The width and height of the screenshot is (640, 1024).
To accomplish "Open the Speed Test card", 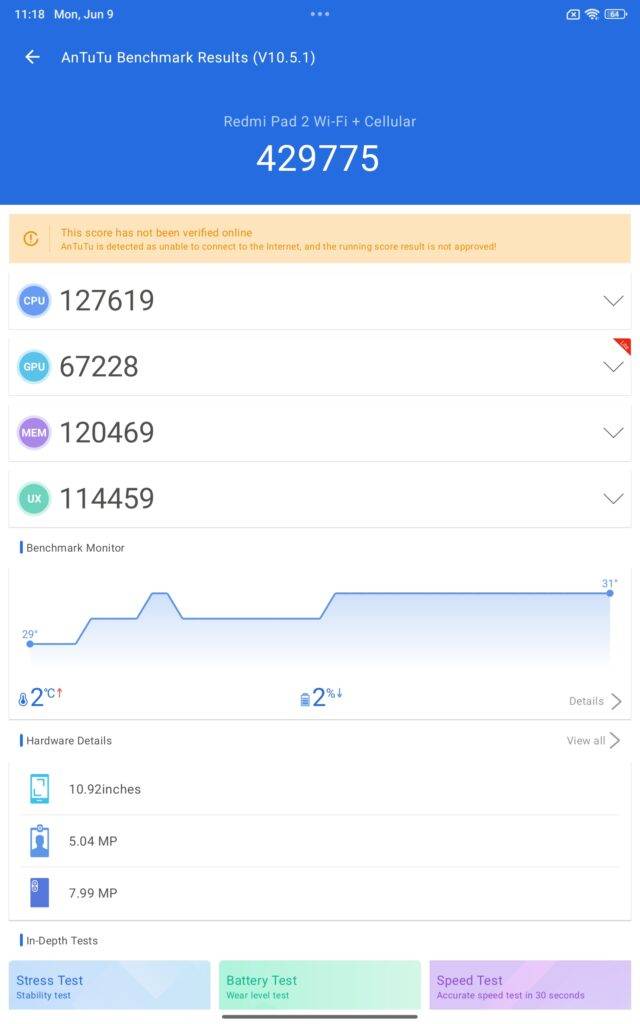I will (x=530, y=985).
